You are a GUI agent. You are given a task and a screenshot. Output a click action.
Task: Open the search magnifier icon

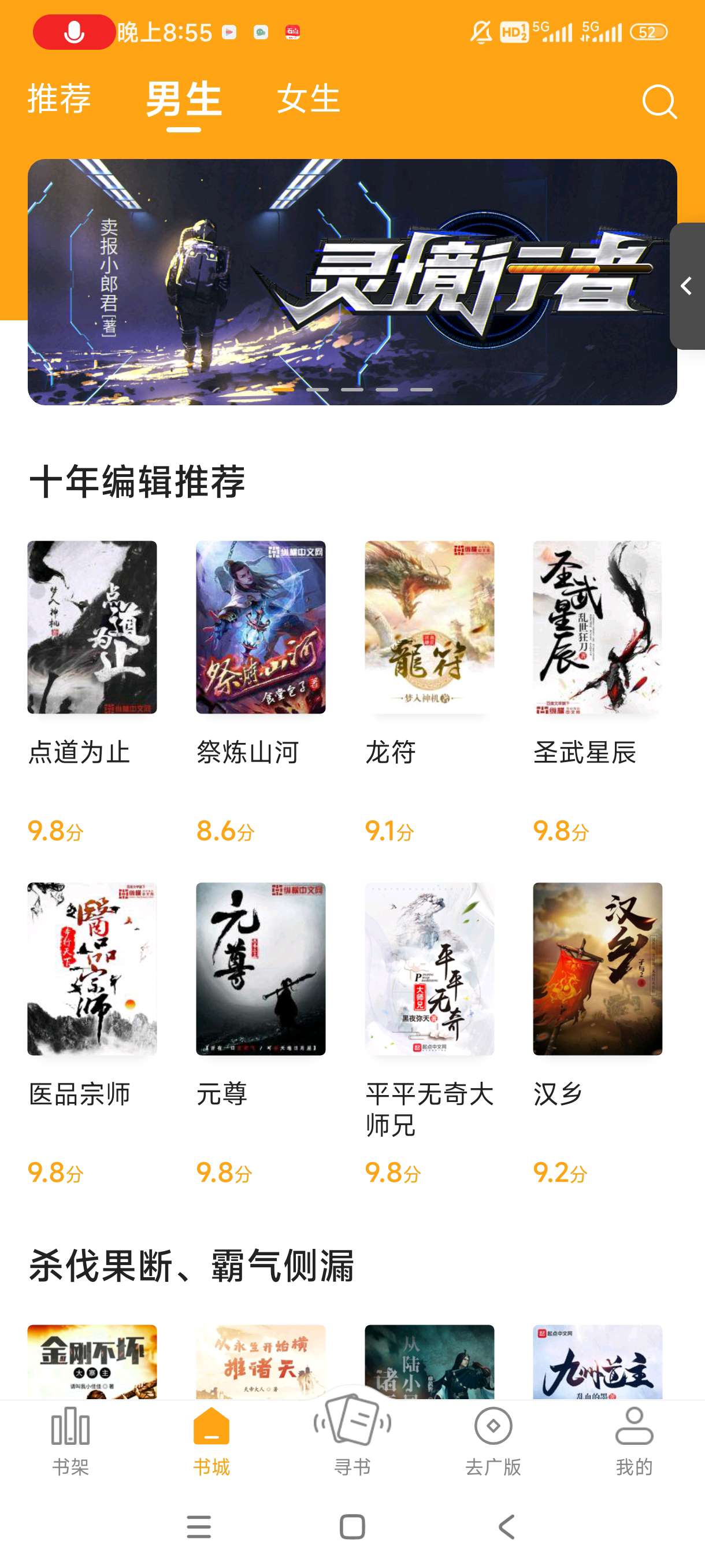[x=659, y=101]
